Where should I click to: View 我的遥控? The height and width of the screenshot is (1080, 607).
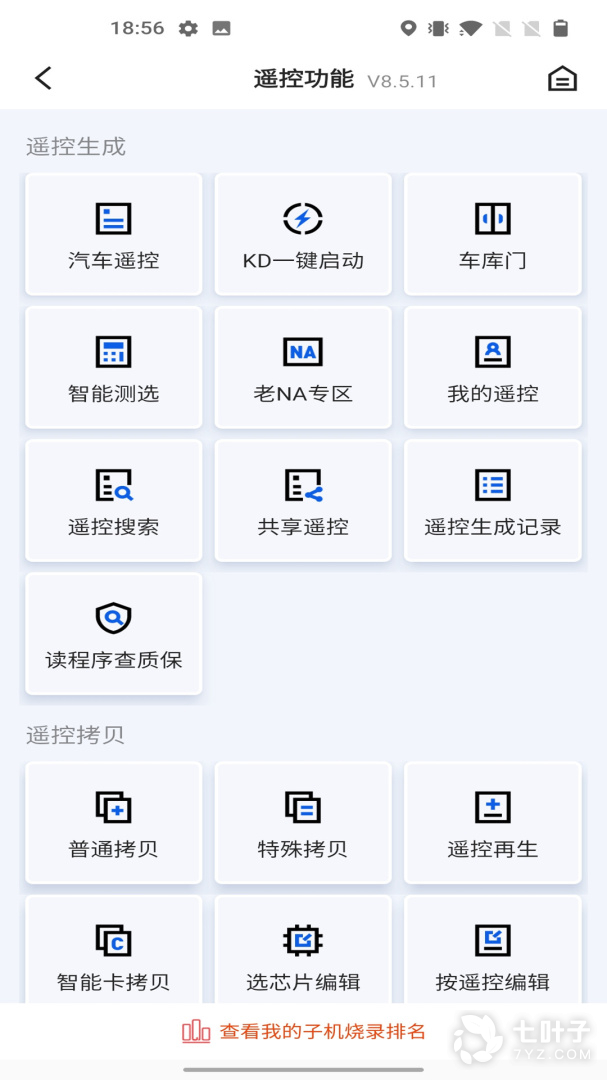tap(492, 368)
